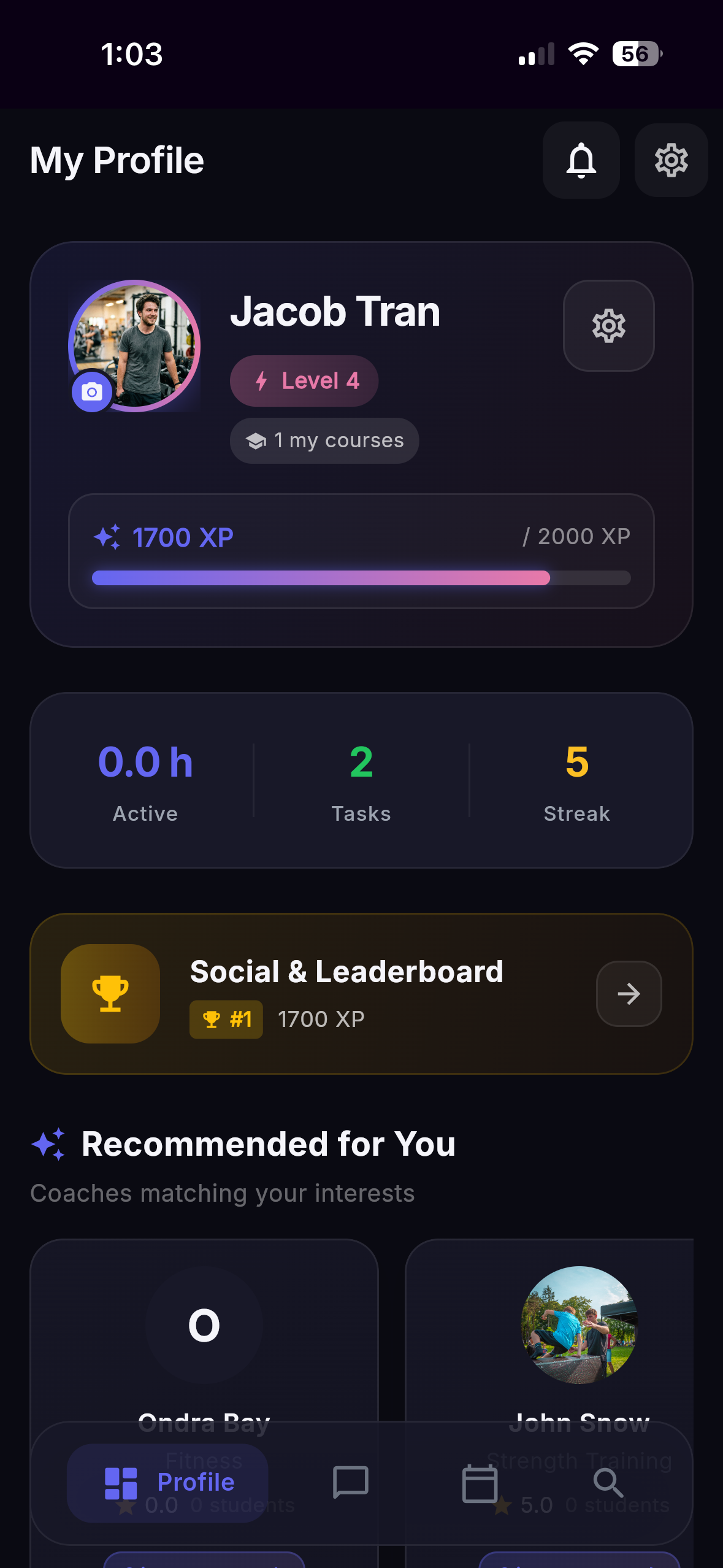723x1568 pixels.
Task: Change profile photo via camera icon
Action: [x=92, y=391]
